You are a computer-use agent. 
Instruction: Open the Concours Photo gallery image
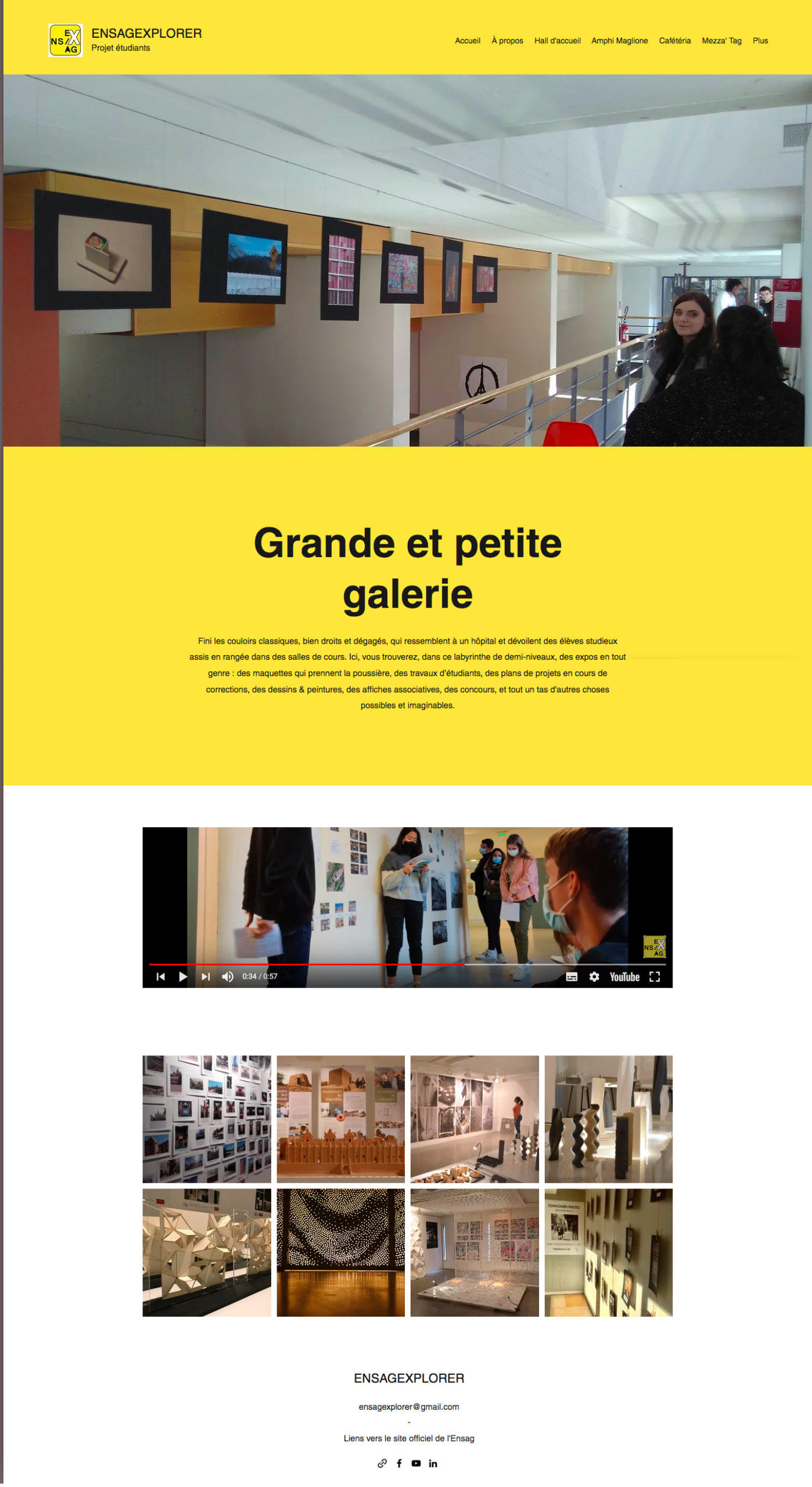pos(608,1252)
